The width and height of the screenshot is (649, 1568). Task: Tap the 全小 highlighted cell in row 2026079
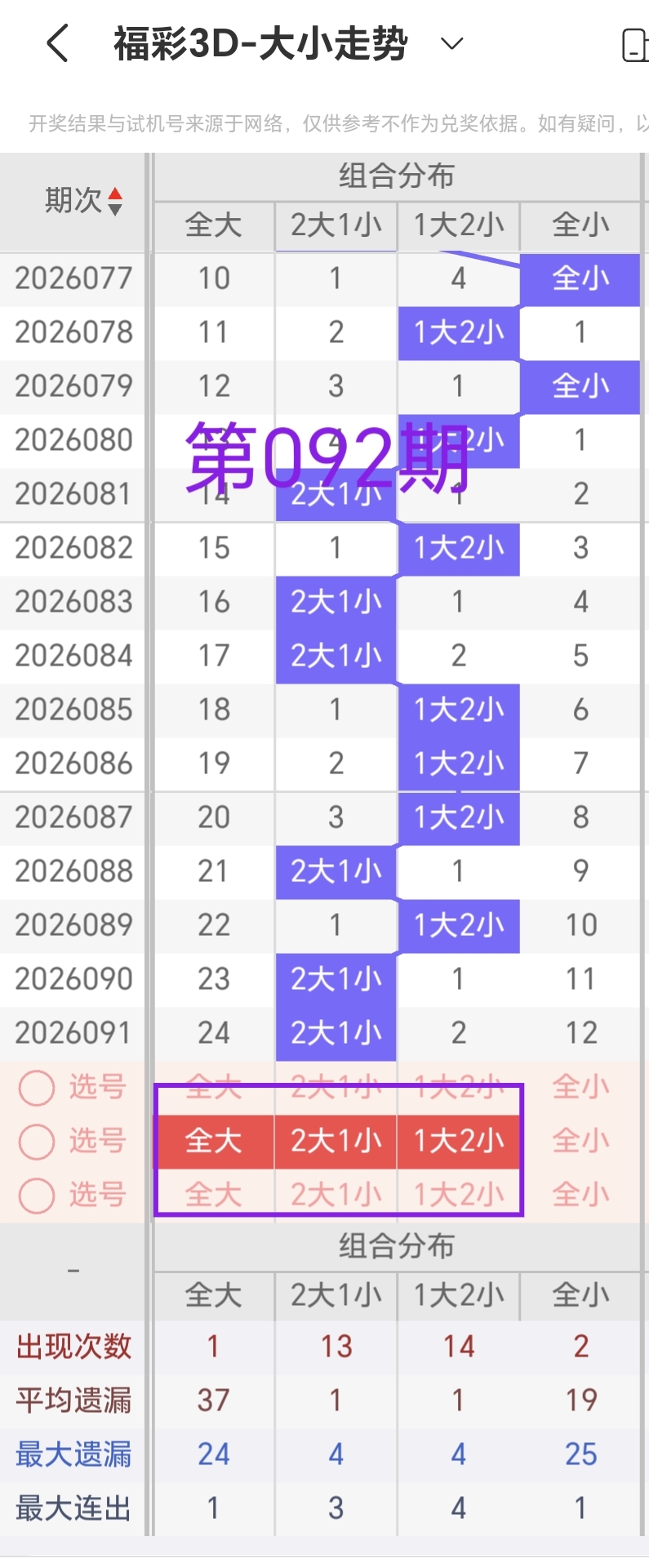click(580, 386)
